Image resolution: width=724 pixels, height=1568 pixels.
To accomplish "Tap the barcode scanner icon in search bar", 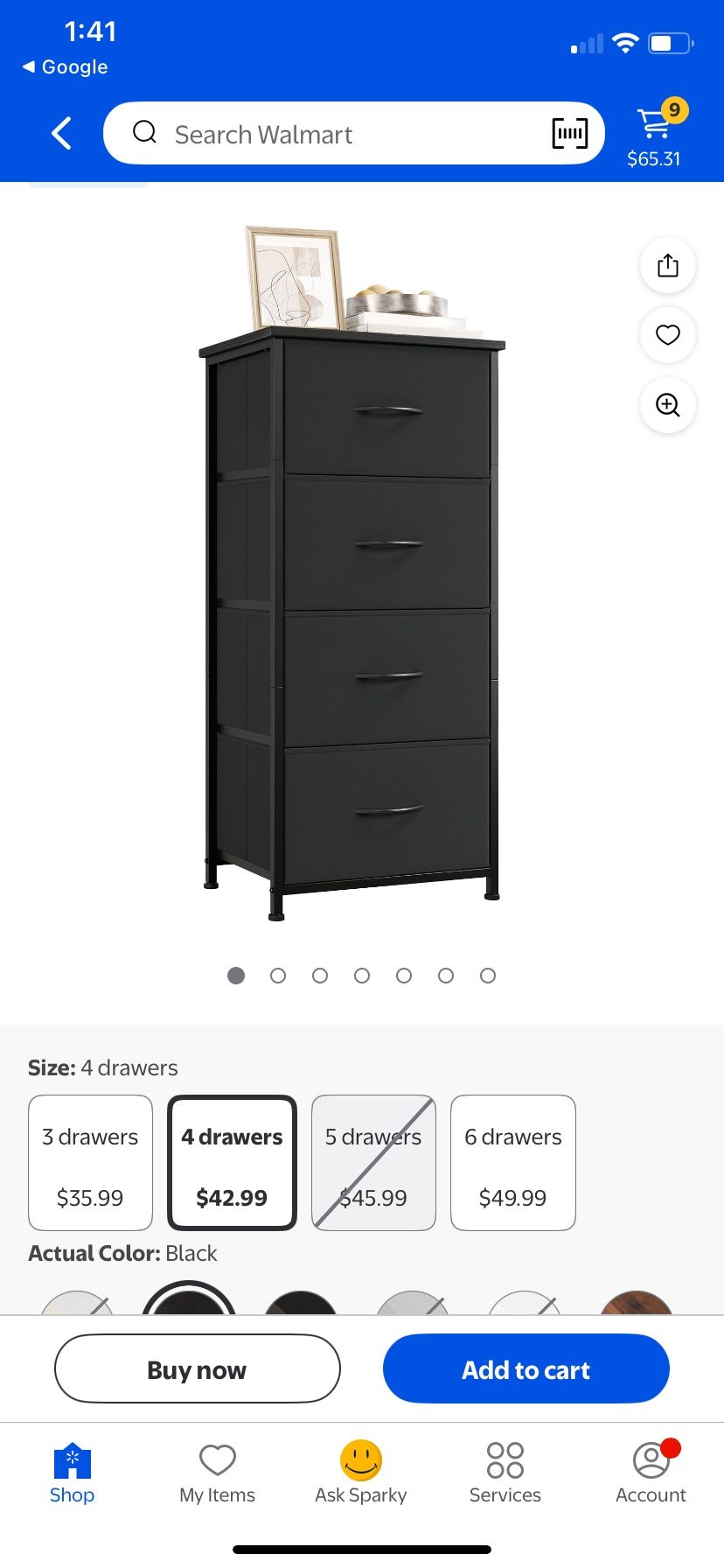I will [569, 133].
